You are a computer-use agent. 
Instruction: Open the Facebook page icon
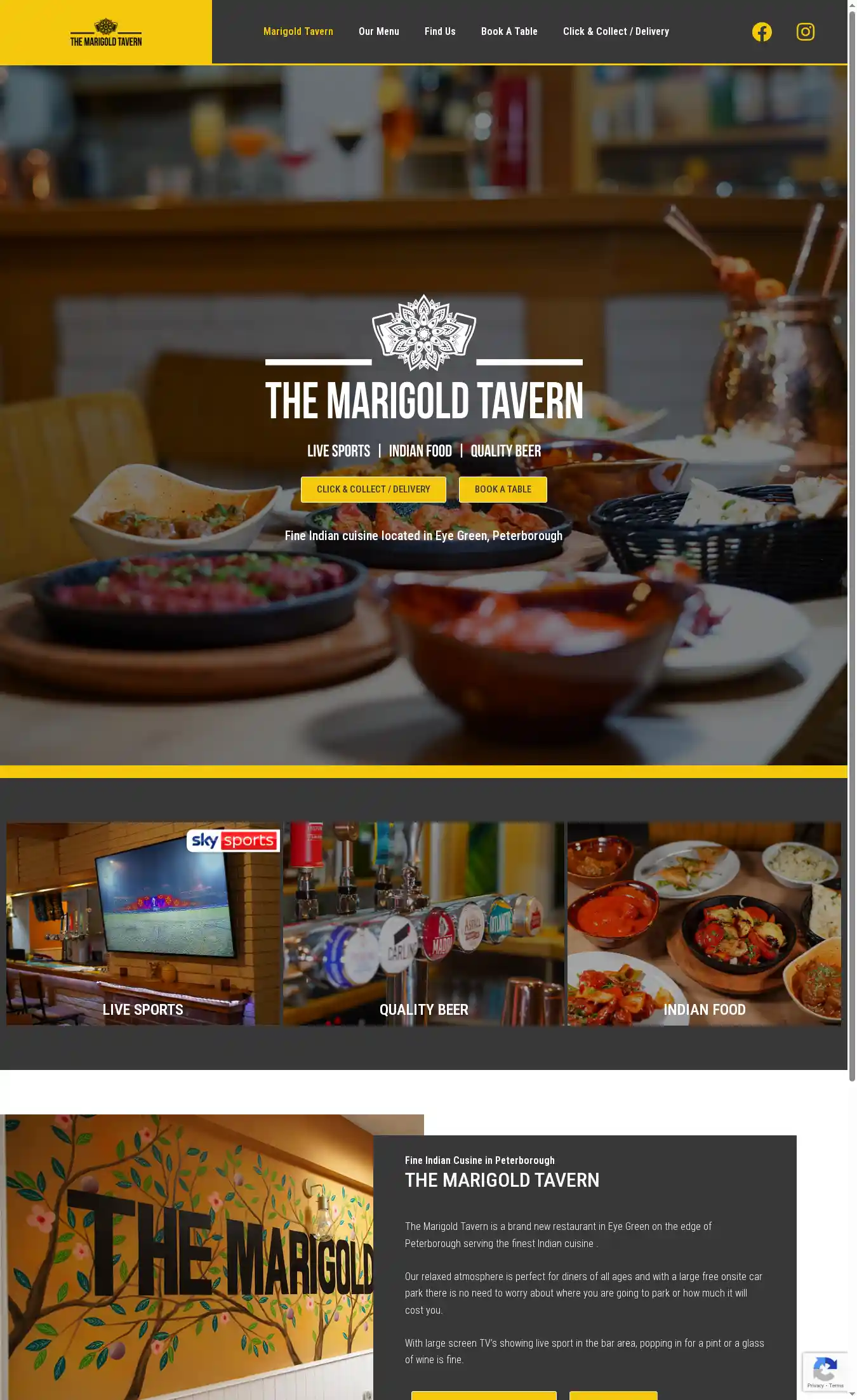coord(762,32)
